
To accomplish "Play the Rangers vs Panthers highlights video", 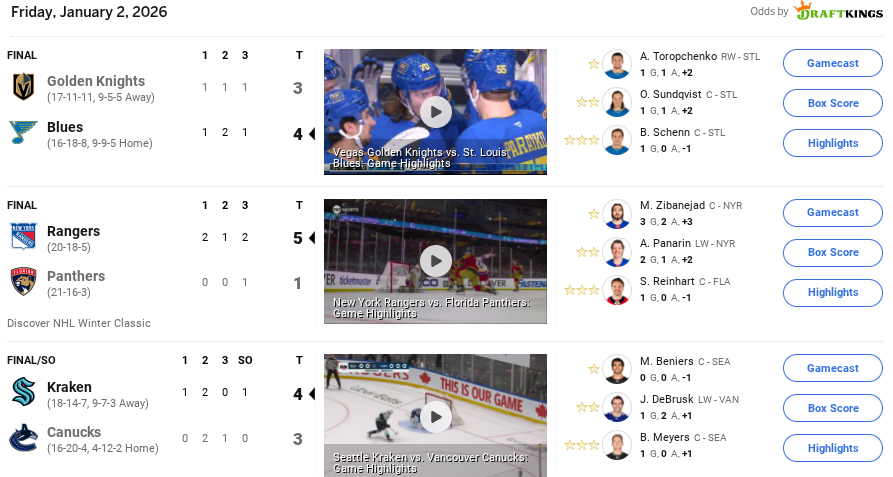I will pos(435,261).
